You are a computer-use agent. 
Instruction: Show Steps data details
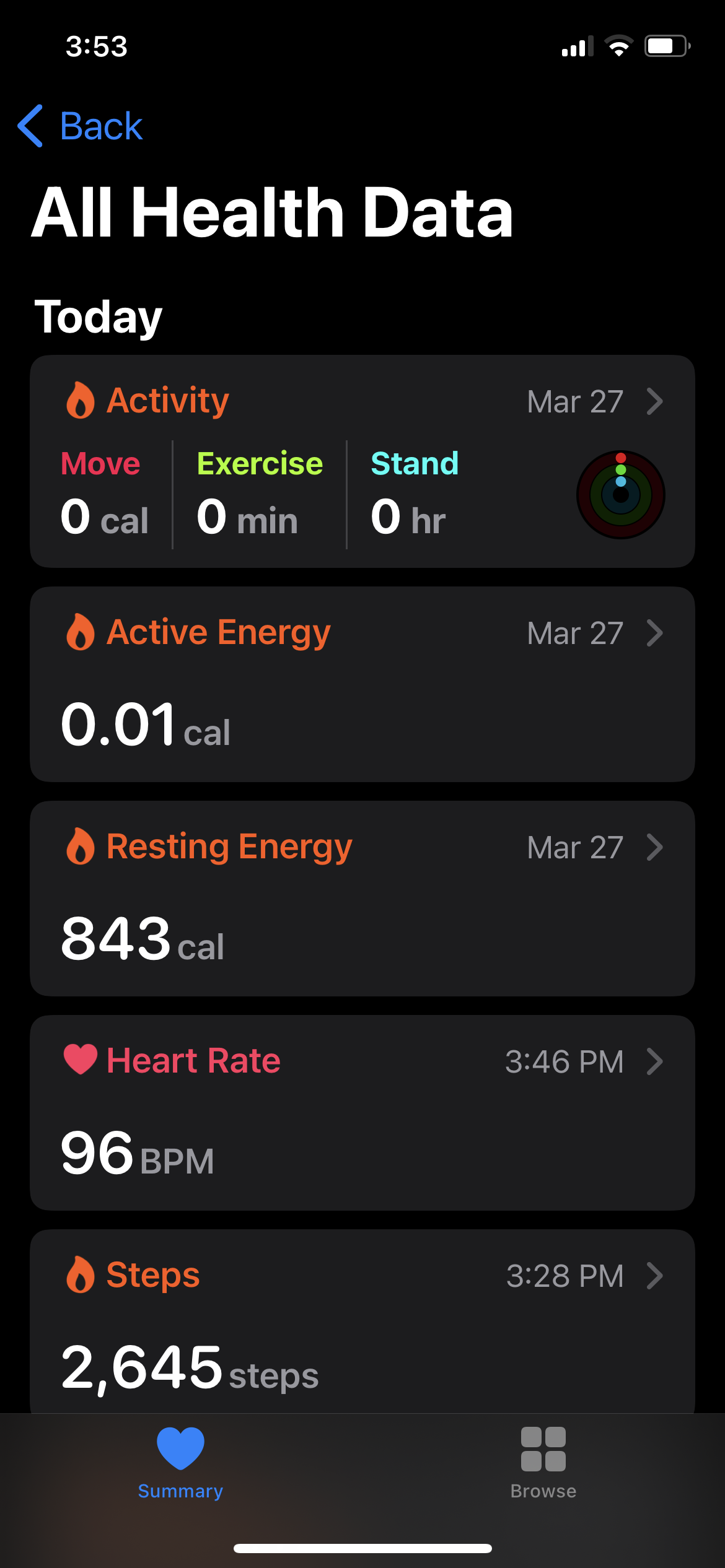(362, 1319)
